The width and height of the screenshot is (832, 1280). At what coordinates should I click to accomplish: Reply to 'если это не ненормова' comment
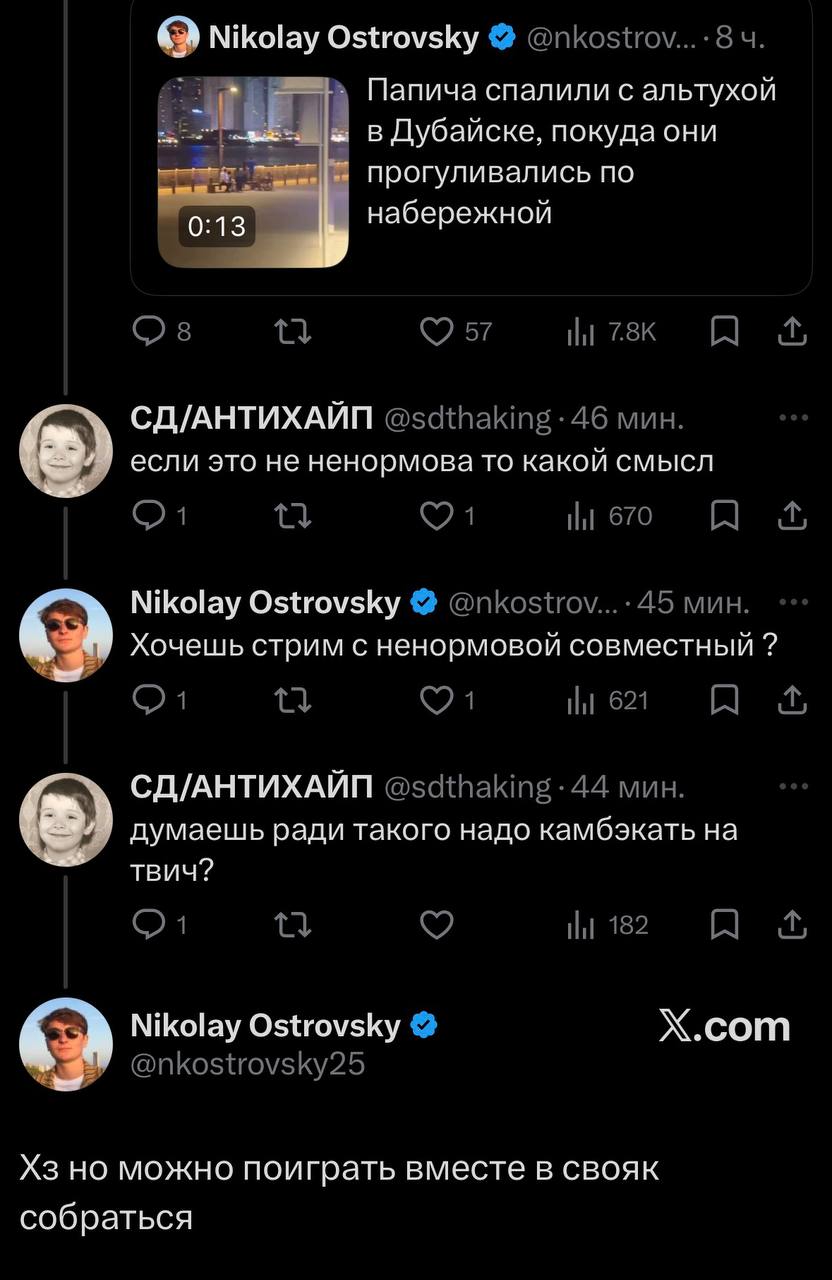coord(150,516)
